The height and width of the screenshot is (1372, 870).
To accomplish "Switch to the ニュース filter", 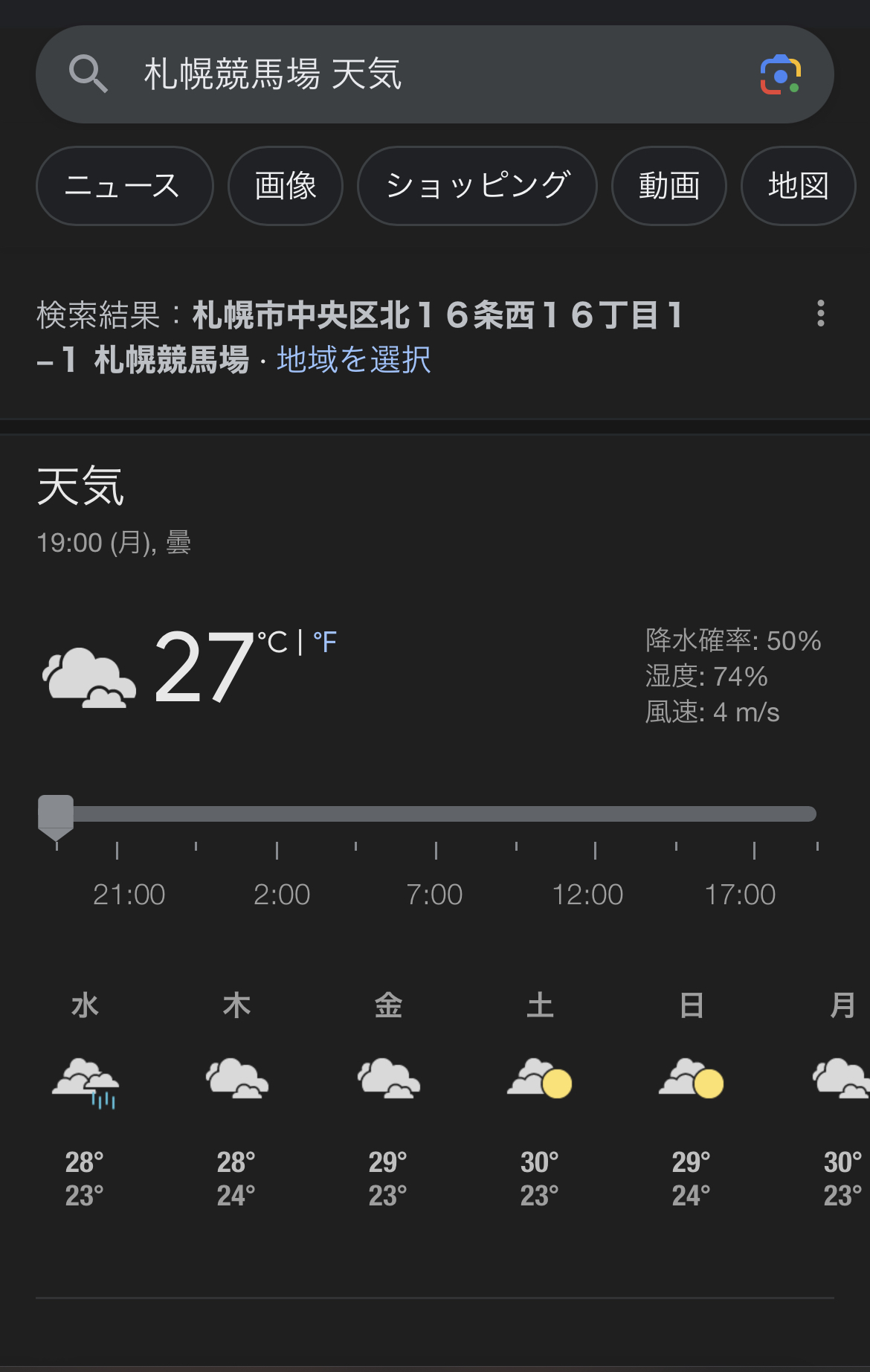I will [x=124, y=186].
